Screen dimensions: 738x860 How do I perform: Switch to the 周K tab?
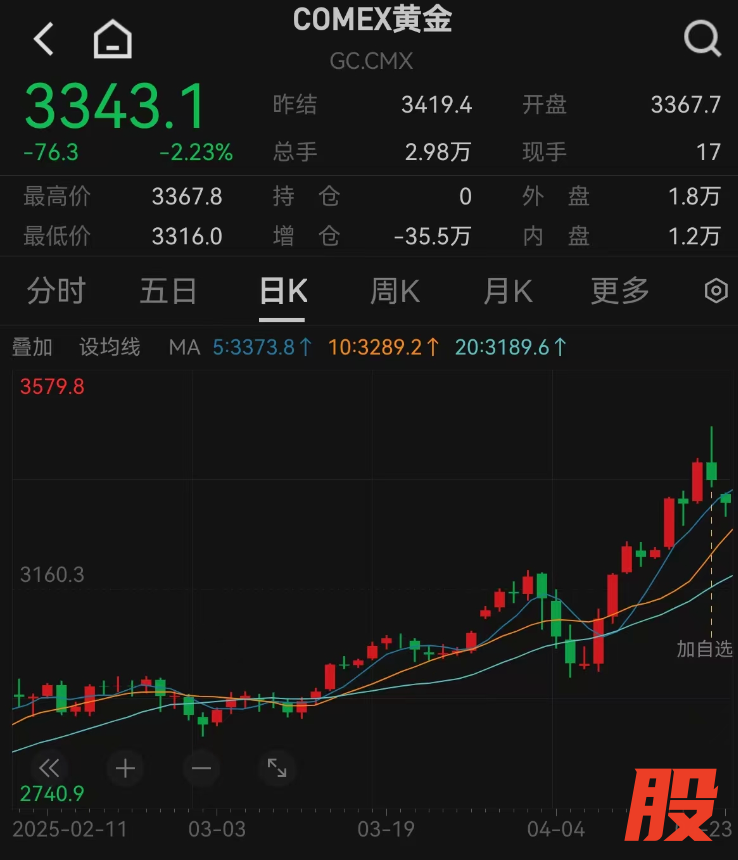tap(395, 291)
